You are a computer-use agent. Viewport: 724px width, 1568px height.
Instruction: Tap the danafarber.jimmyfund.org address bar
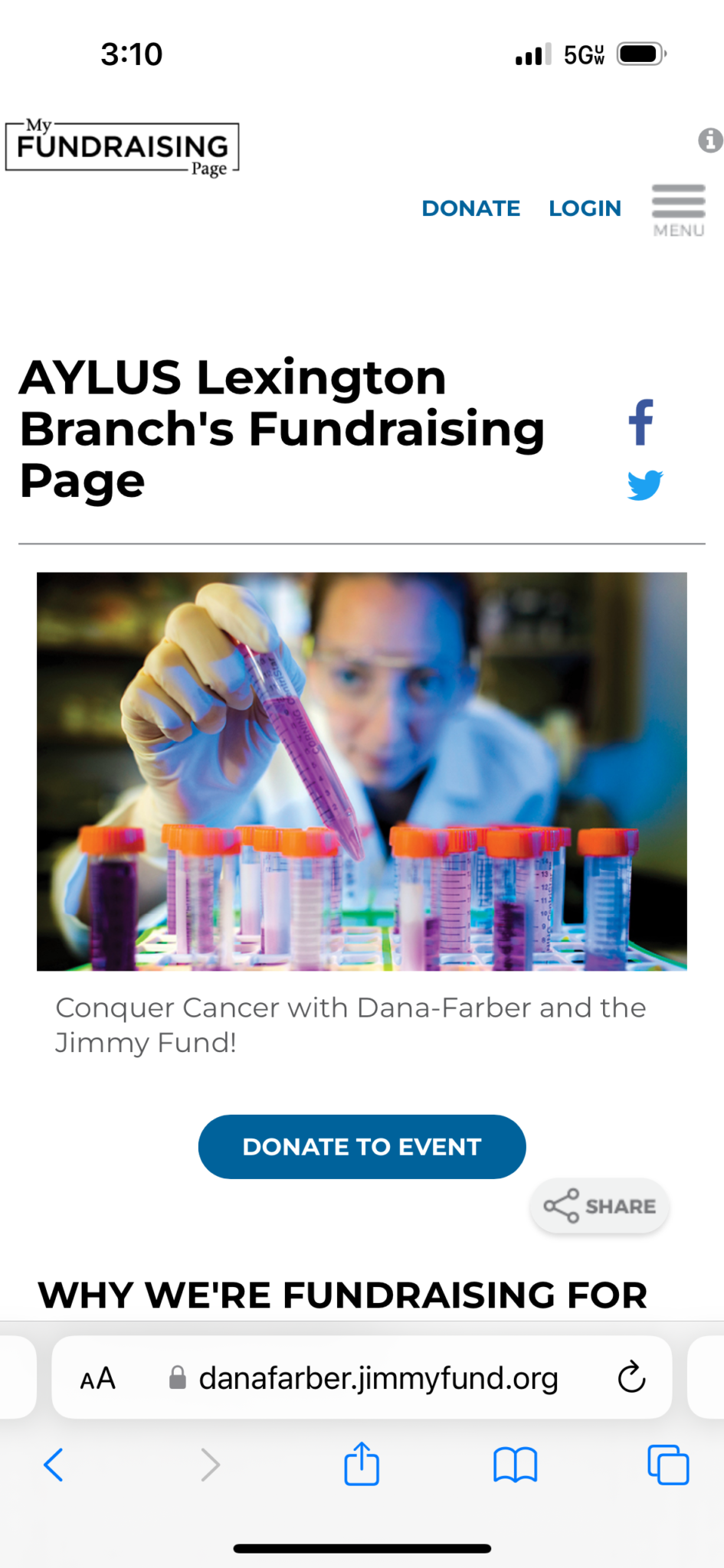pyautogui.click(x=362, y=1377)
